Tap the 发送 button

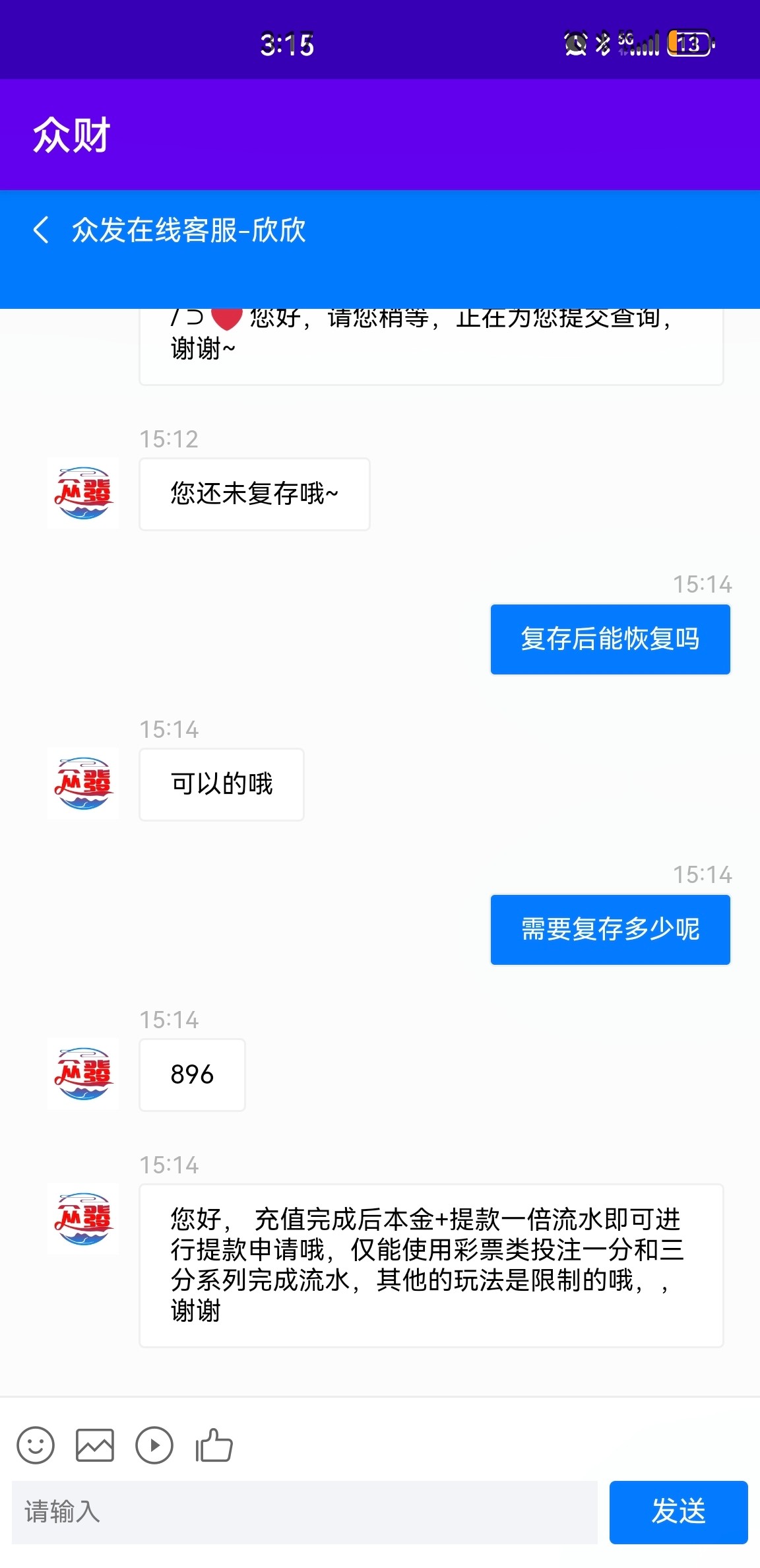coord(678,1512)
